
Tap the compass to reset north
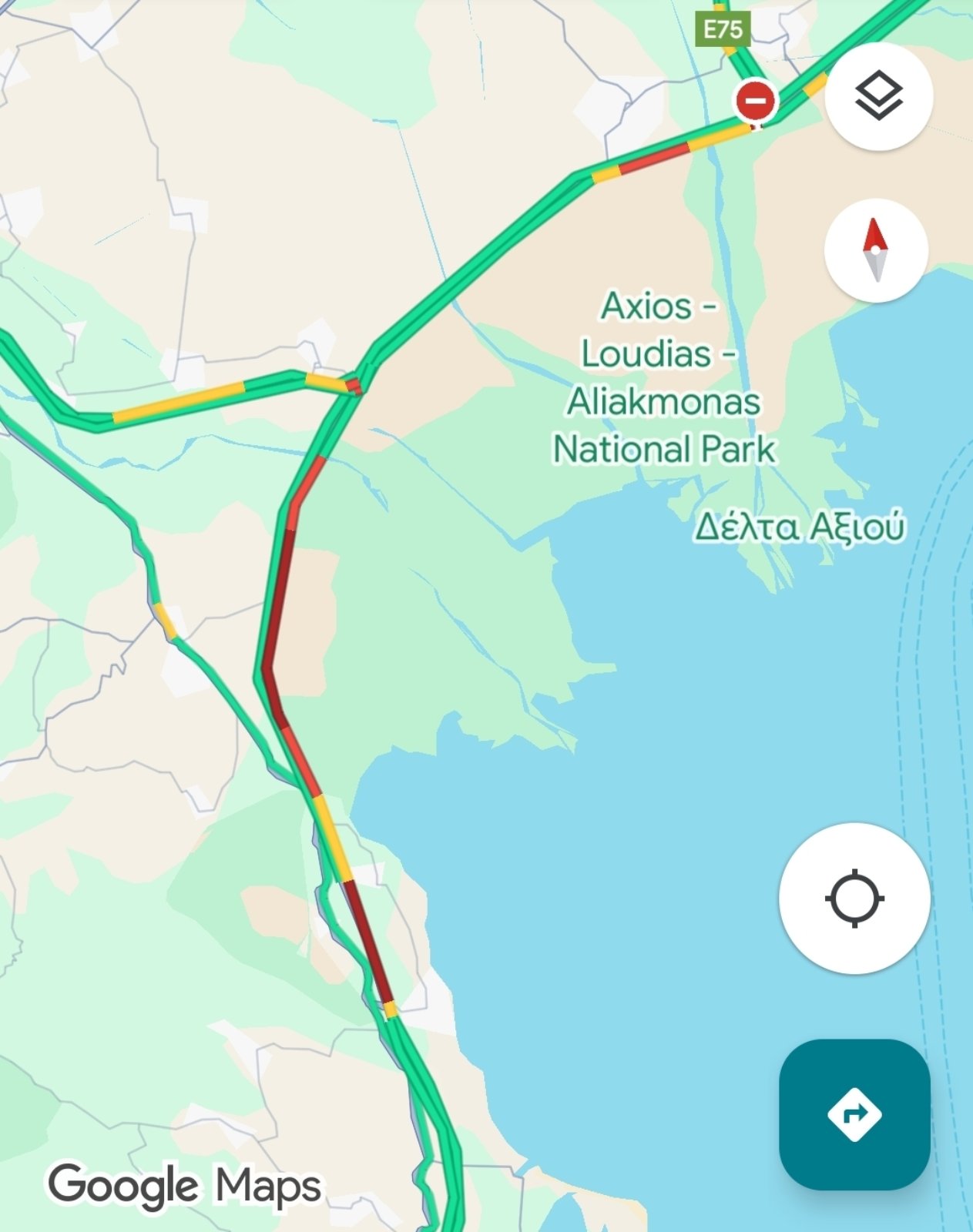tap(876, 250)
